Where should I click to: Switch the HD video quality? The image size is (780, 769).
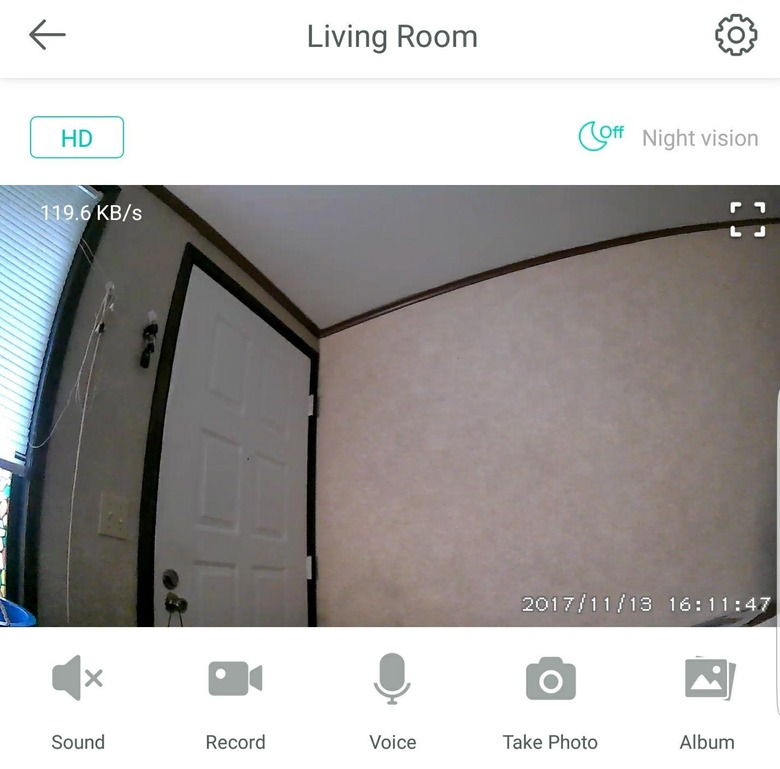[77, 138]
